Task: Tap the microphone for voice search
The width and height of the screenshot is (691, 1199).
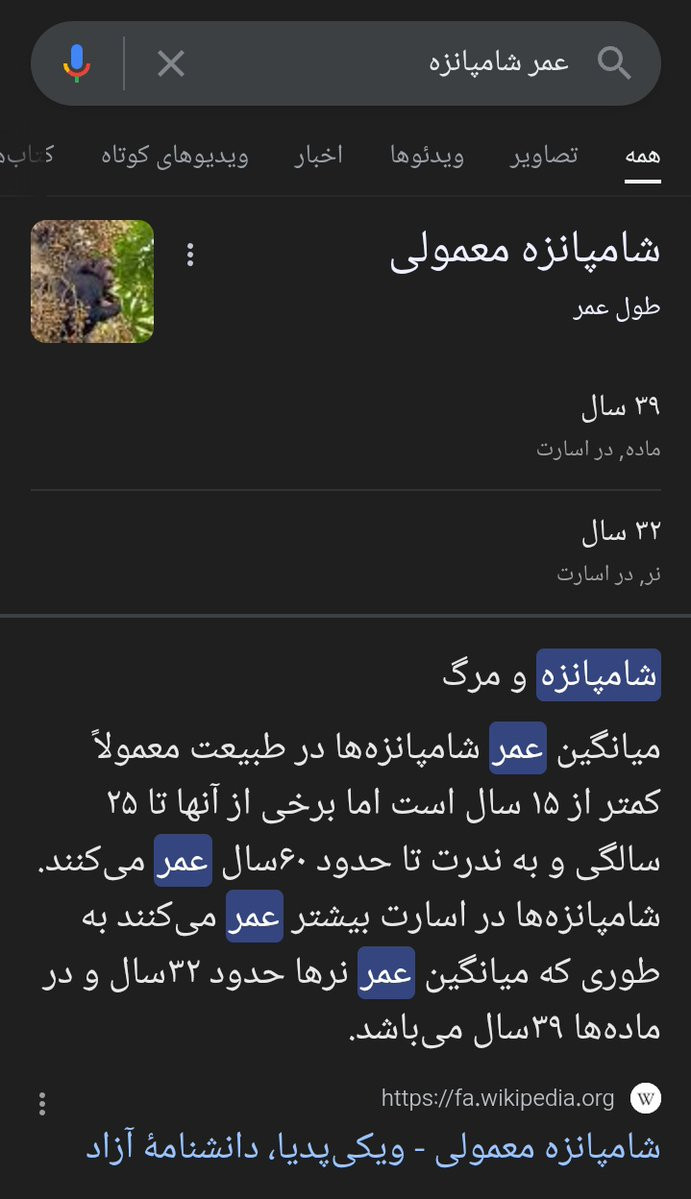Action: (x=76, y=63)
